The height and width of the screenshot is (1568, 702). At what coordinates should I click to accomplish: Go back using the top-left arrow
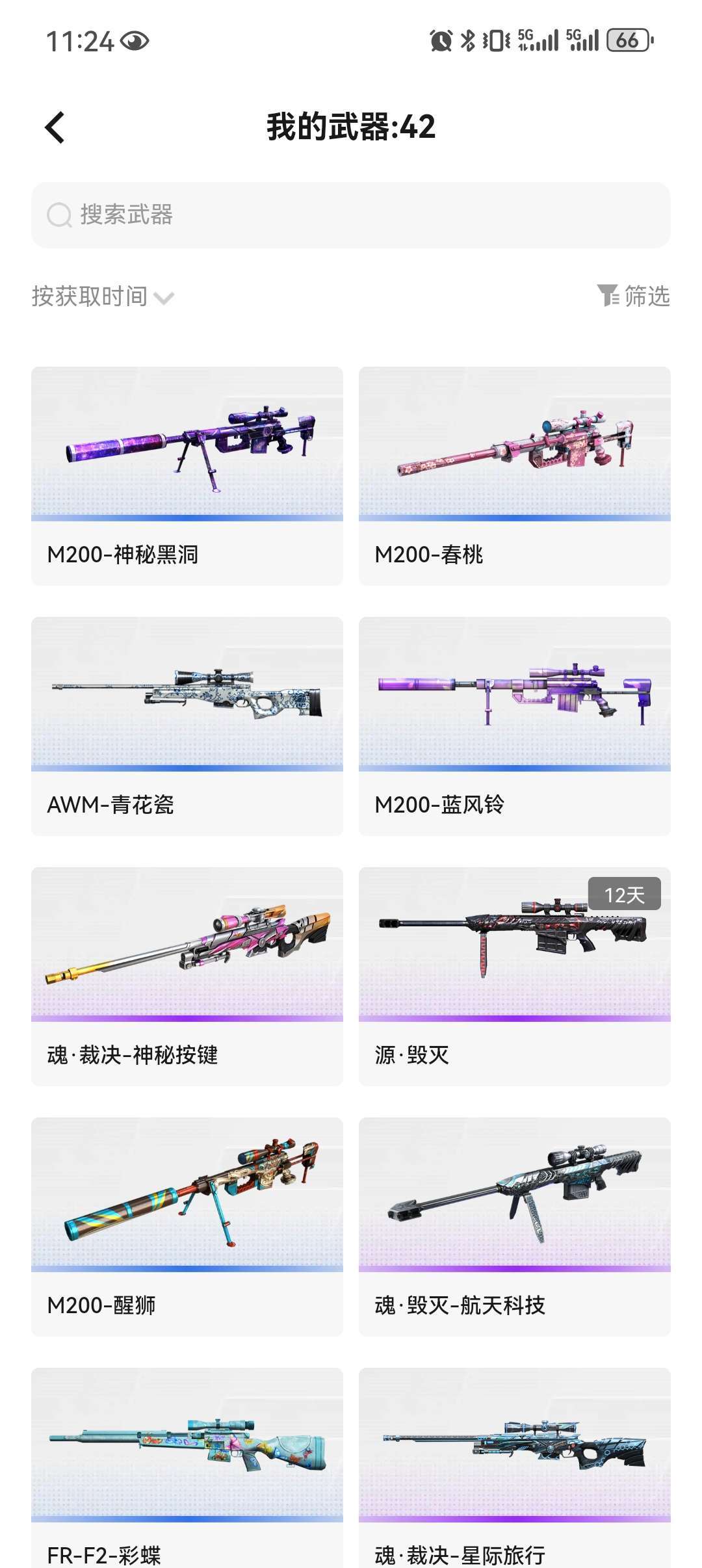(55, 127)
